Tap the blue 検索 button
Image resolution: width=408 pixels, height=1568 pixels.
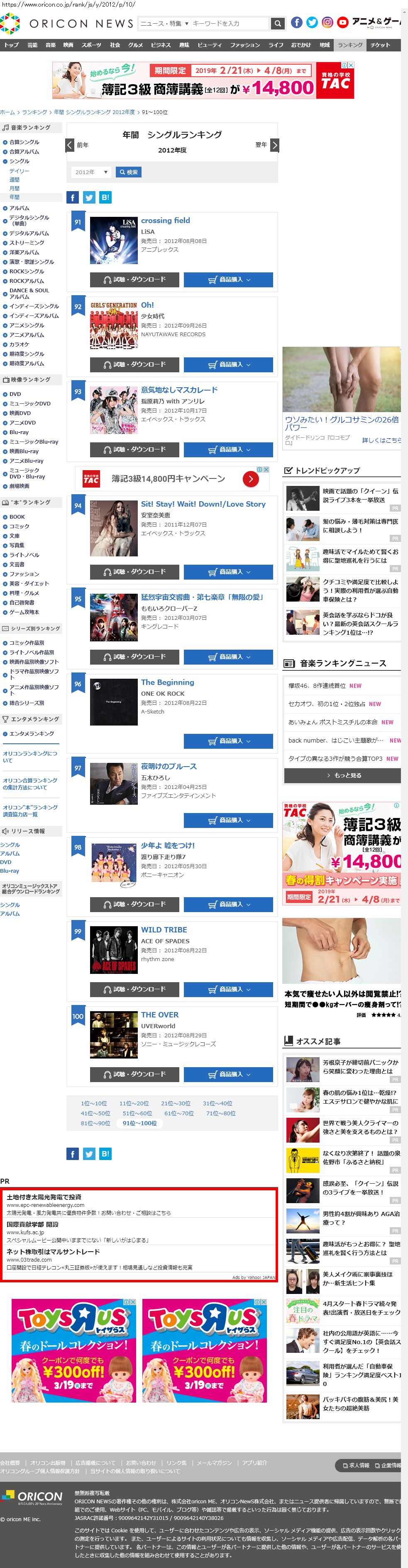129,172
